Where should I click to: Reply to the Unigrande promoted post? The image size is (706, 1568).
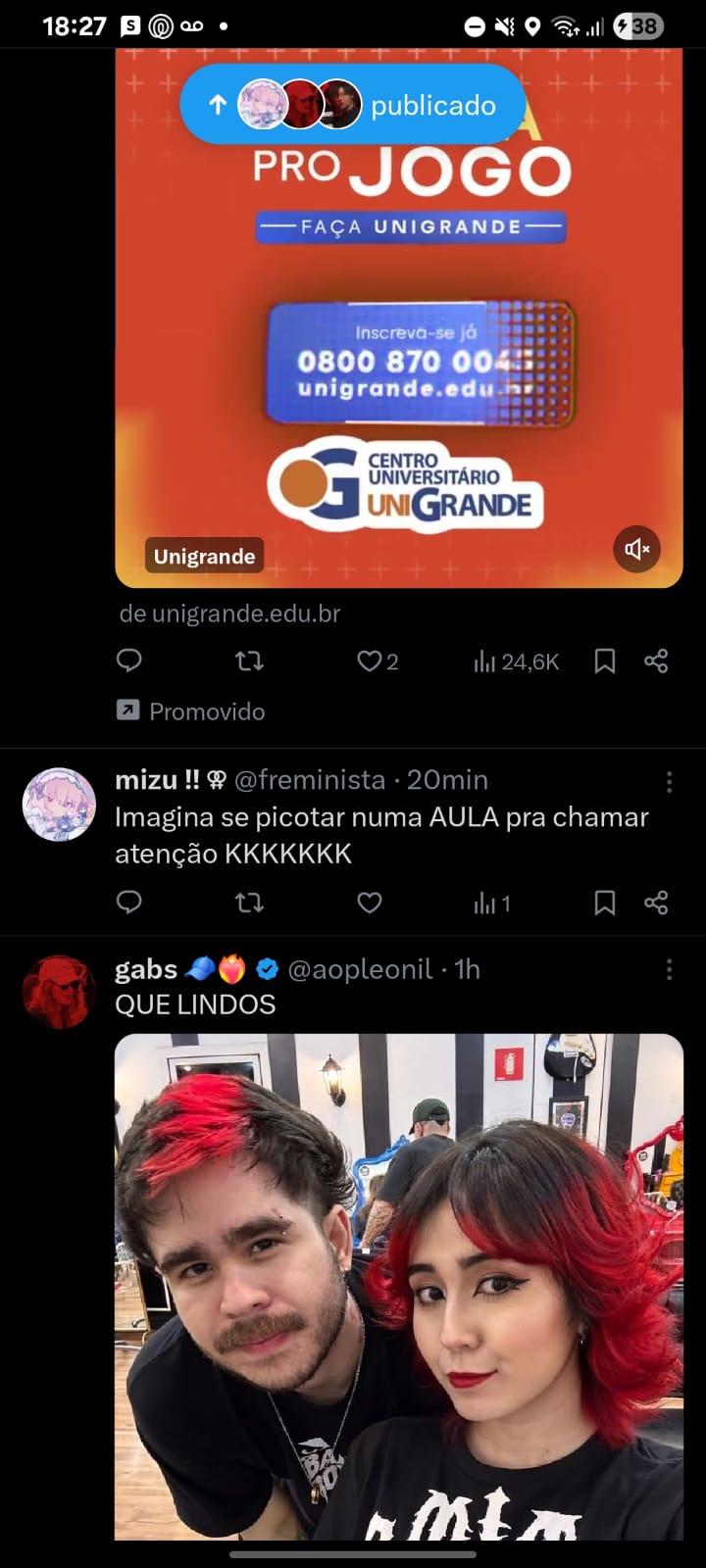(129, 661)
